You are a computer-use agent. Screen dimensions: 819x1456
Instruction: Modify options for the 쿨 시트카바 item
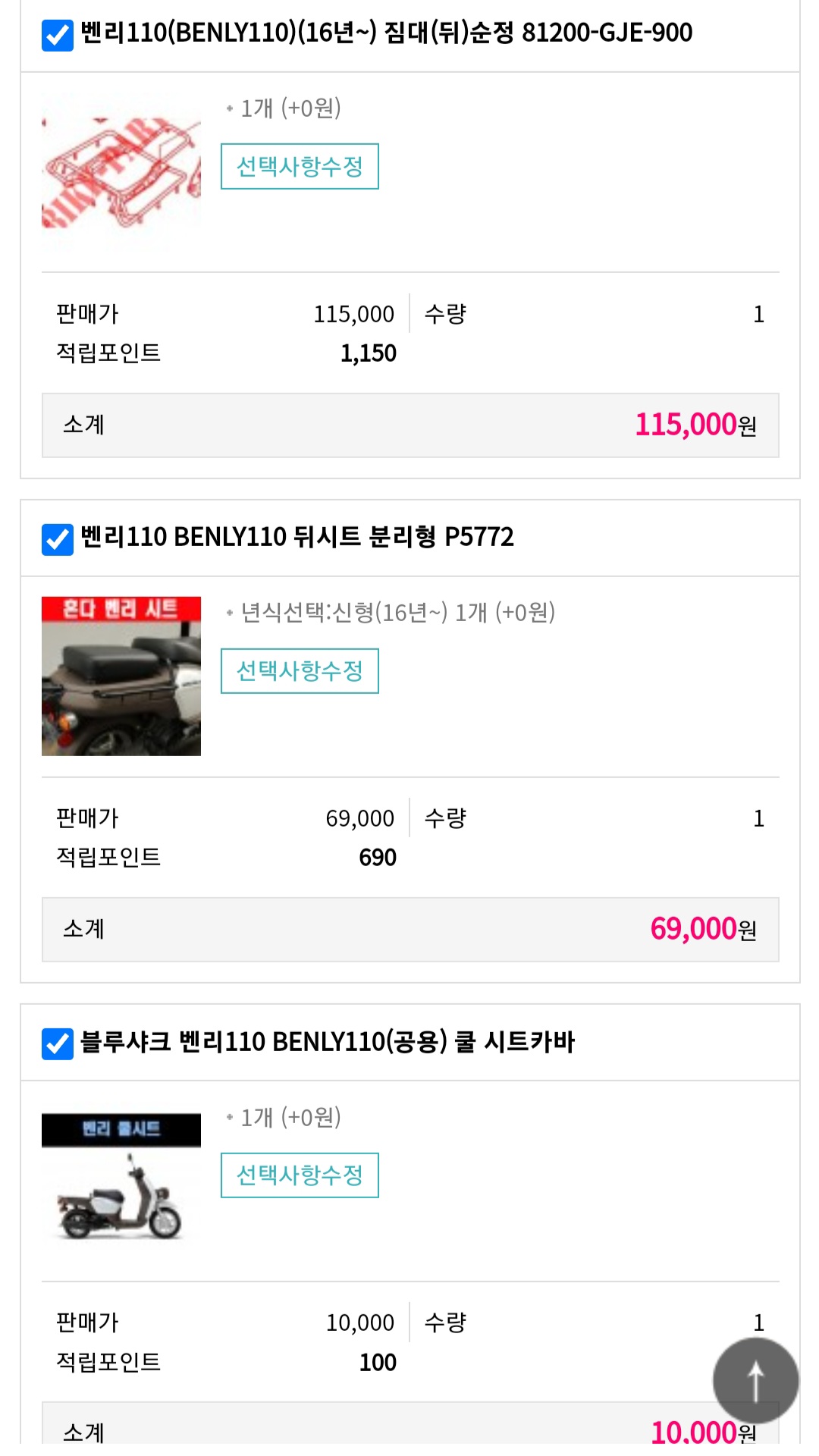coord(300,1175)
